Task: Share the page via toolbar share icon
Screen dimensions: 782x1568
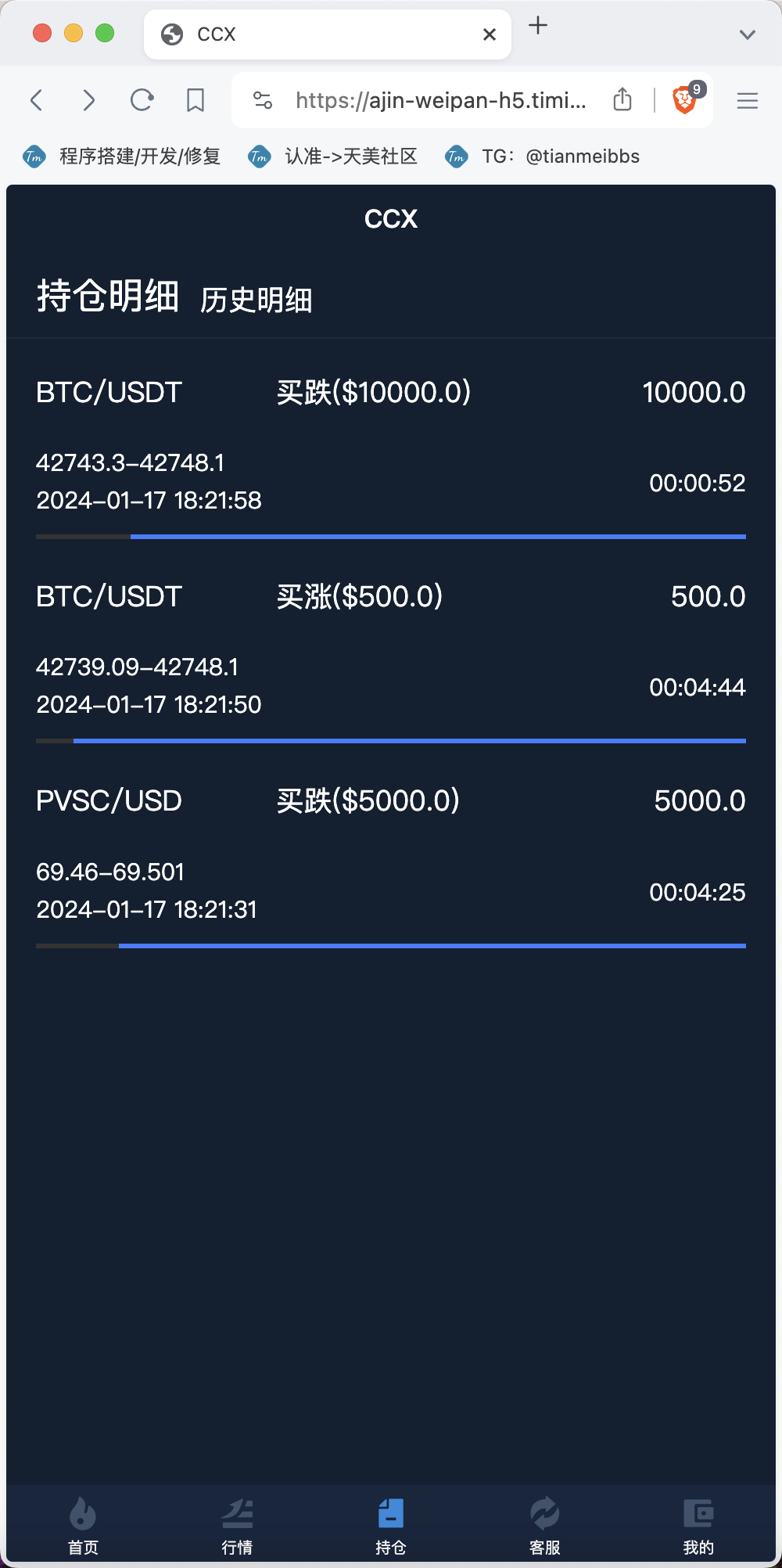Action: (622, 99)
